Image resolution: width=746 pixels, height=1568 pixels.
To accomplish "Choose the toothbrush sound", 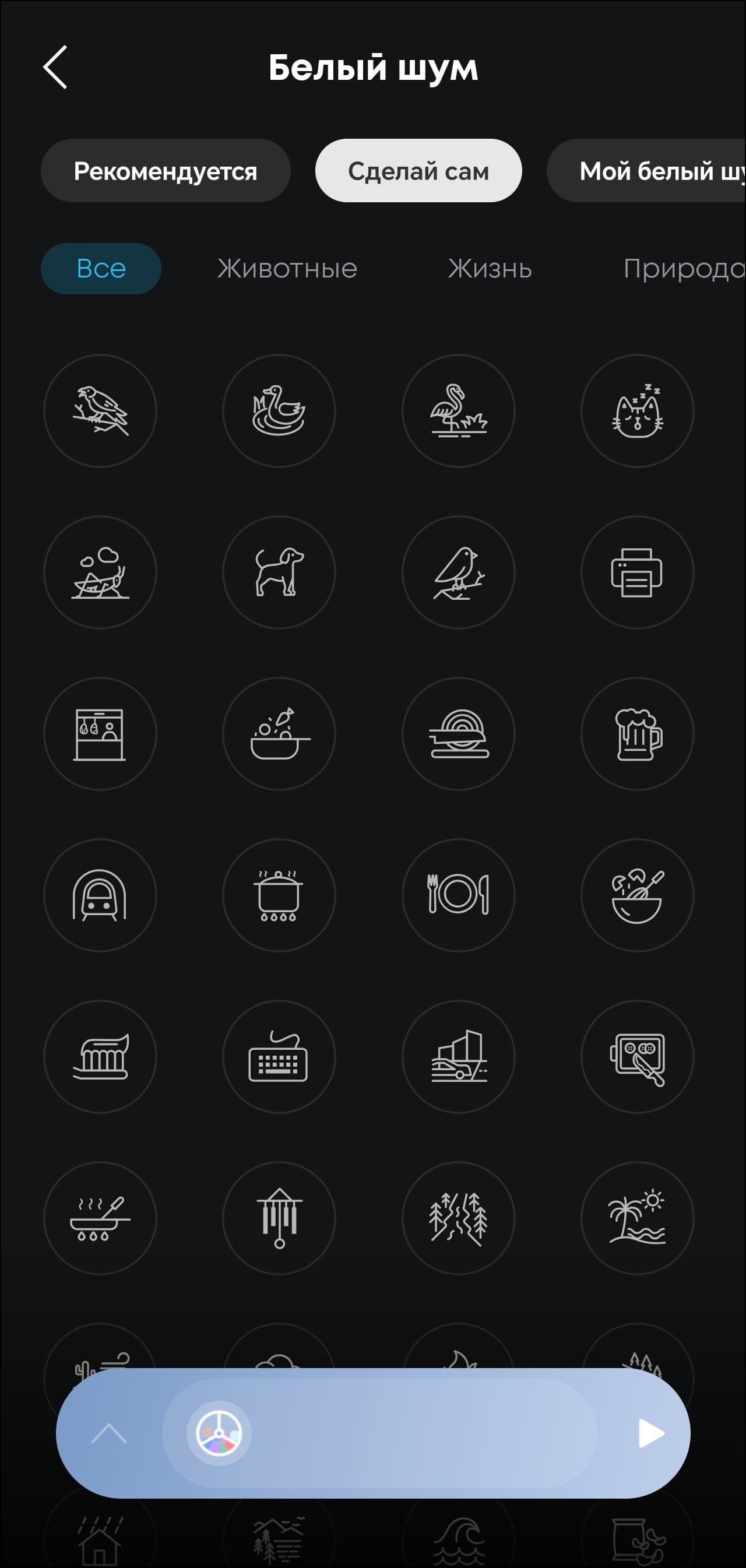I will pos(100,1057).
